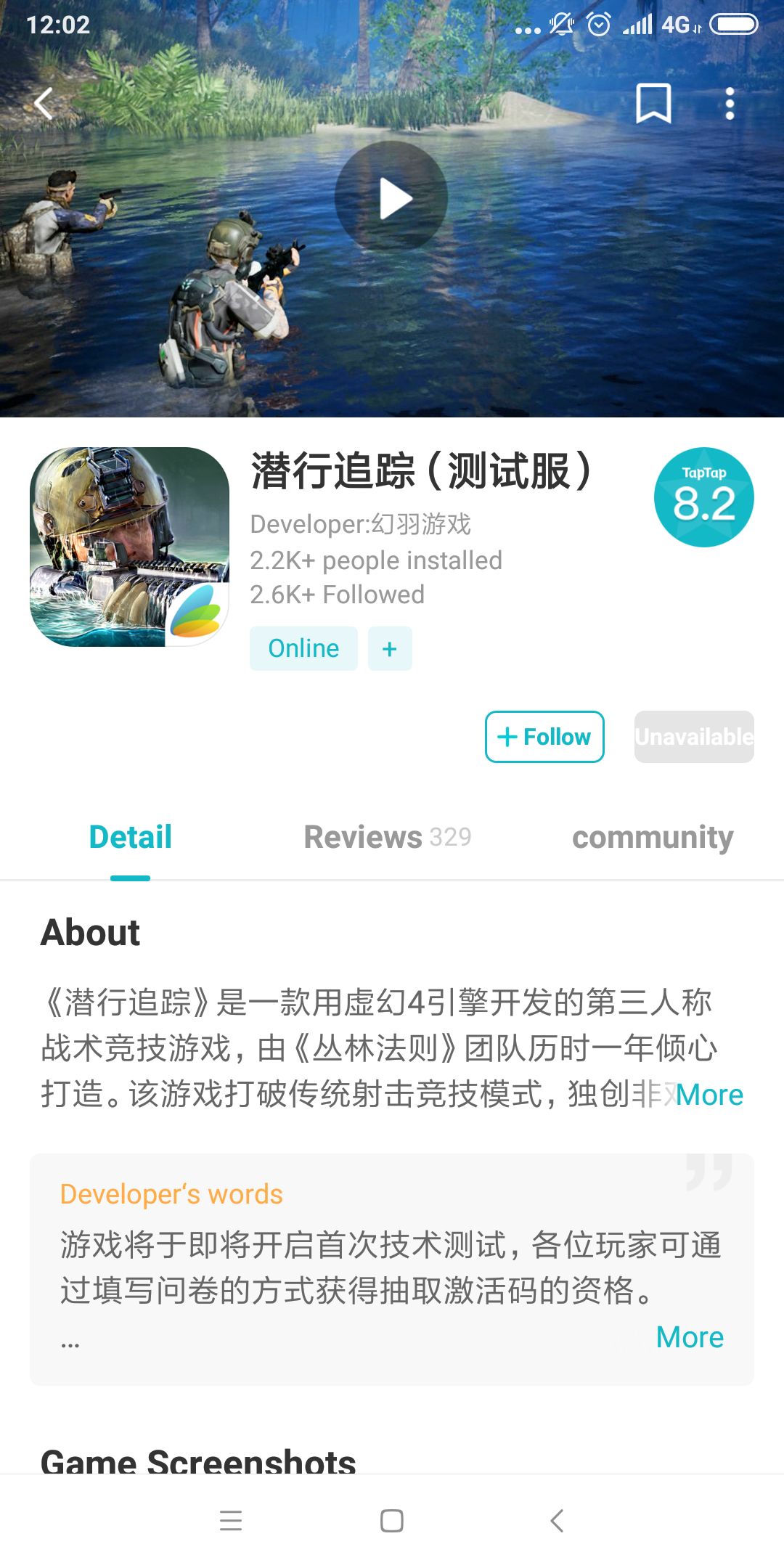
Task: Select the Detail tab
Action: coord(131,837)
